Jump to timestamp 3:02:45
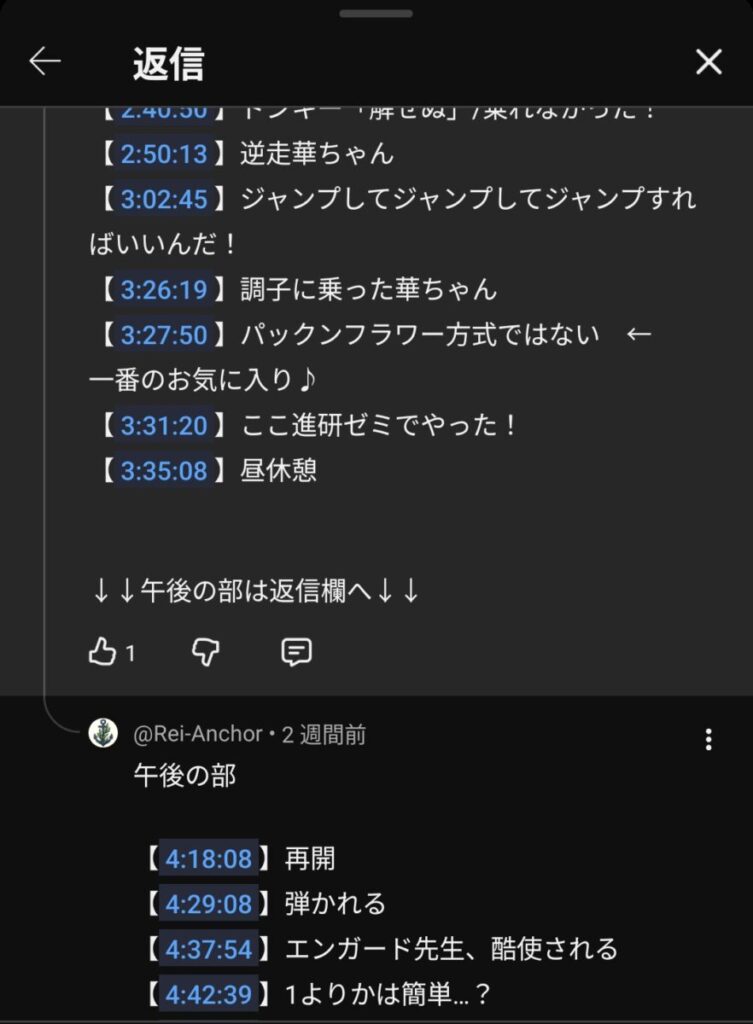The width and height of the screenshot is (753, 1024). click(164, 199)
